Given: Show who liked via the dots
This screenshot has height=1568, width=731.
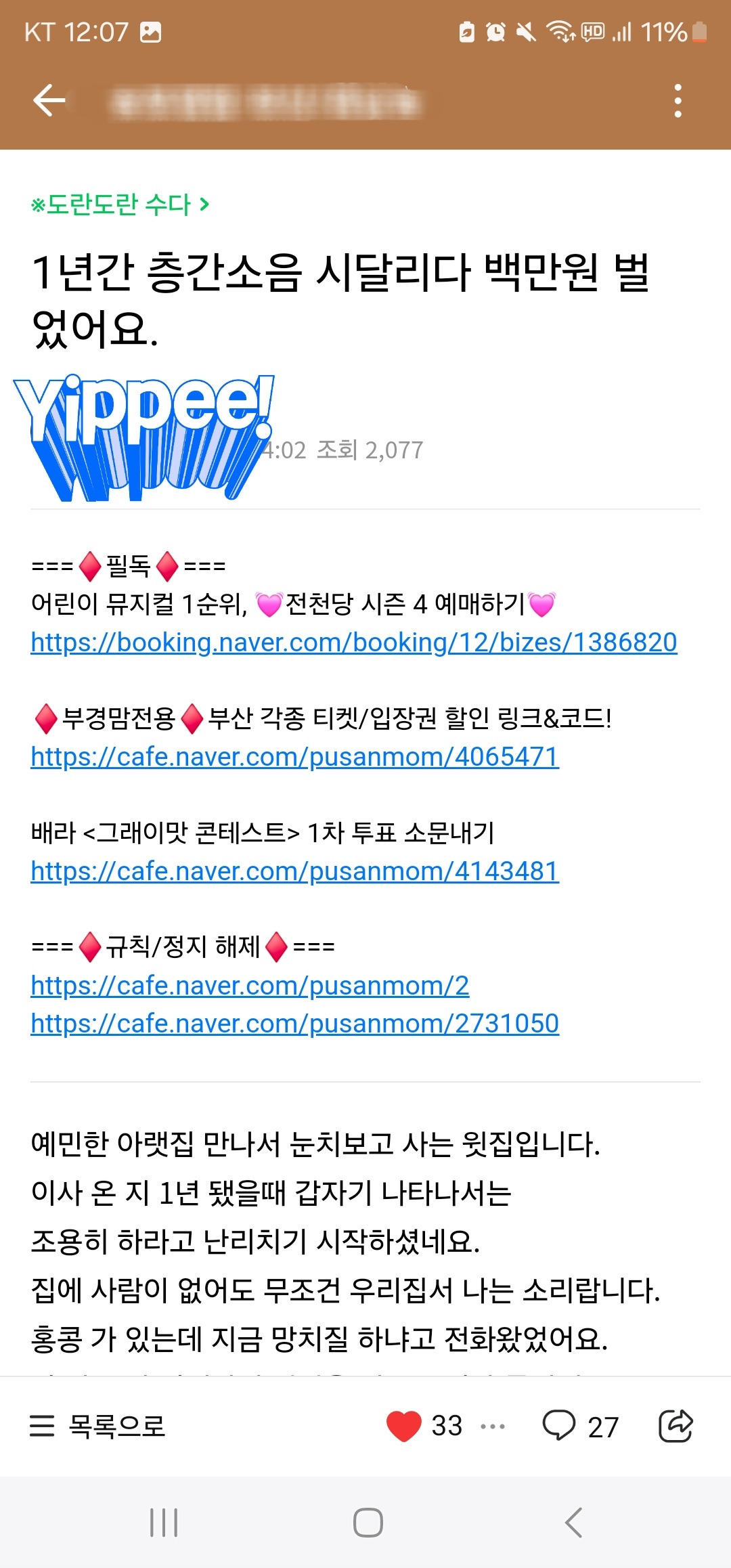Looking at the screenshot, I should pyautogui.click(x=493, y=1427).
